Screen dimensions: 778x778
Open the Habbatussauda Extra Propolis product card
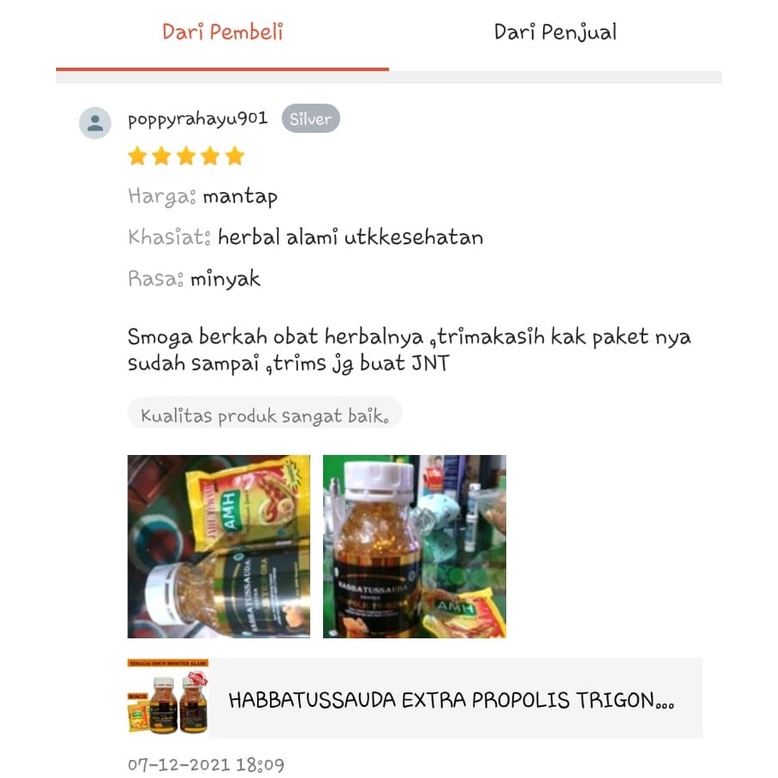click(414, 699)
